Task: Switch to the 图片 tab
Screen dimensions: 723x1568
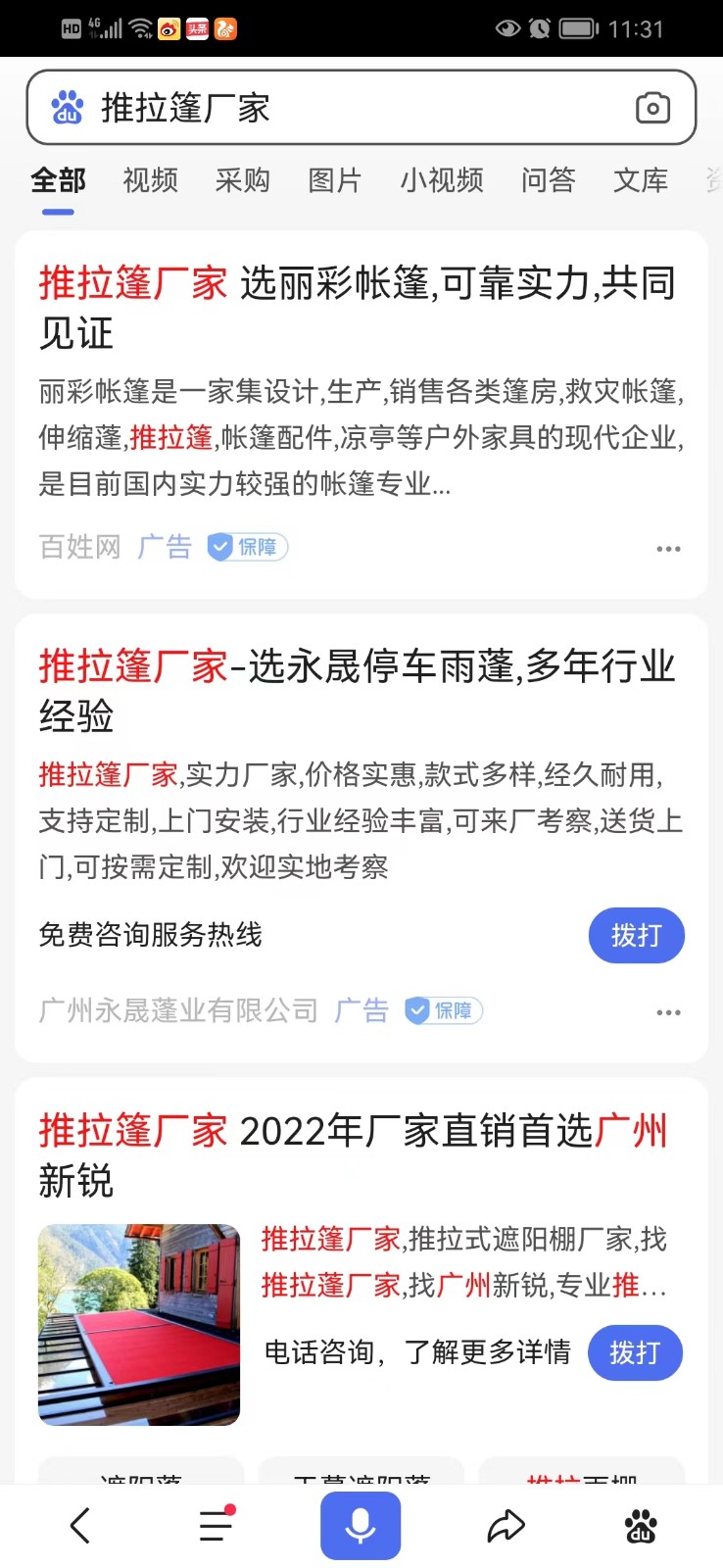Action: click(x=334, y=180)
